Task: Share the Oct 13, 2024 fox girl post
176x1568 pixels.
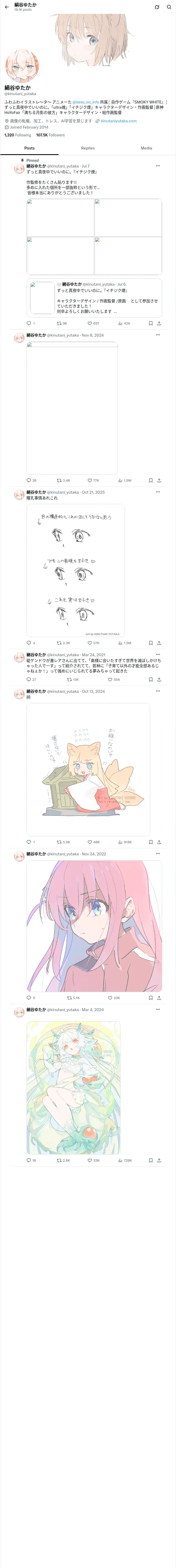Action: click(x=159, y=842)
